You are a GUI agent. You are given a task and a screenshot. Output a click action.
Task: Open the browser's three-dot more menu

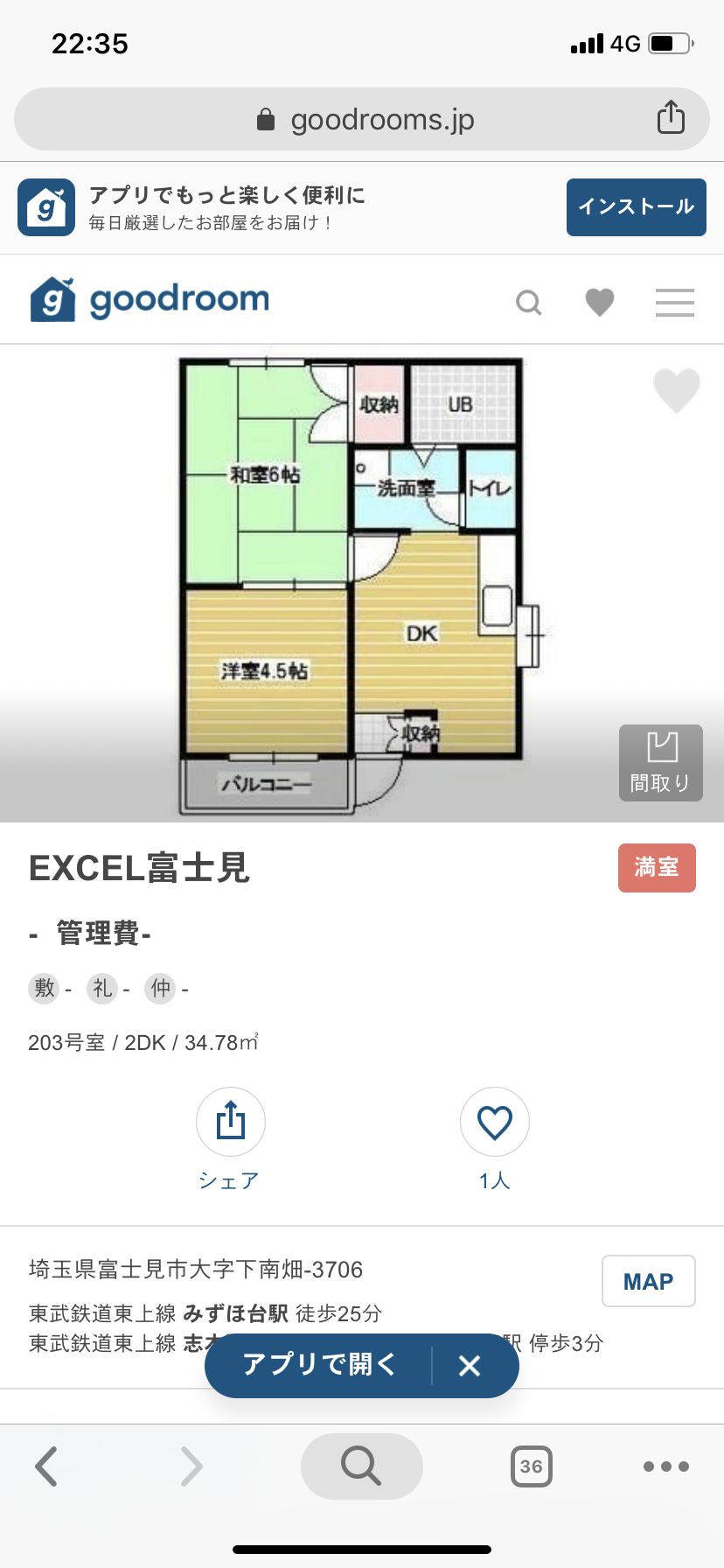(666, 1466)
